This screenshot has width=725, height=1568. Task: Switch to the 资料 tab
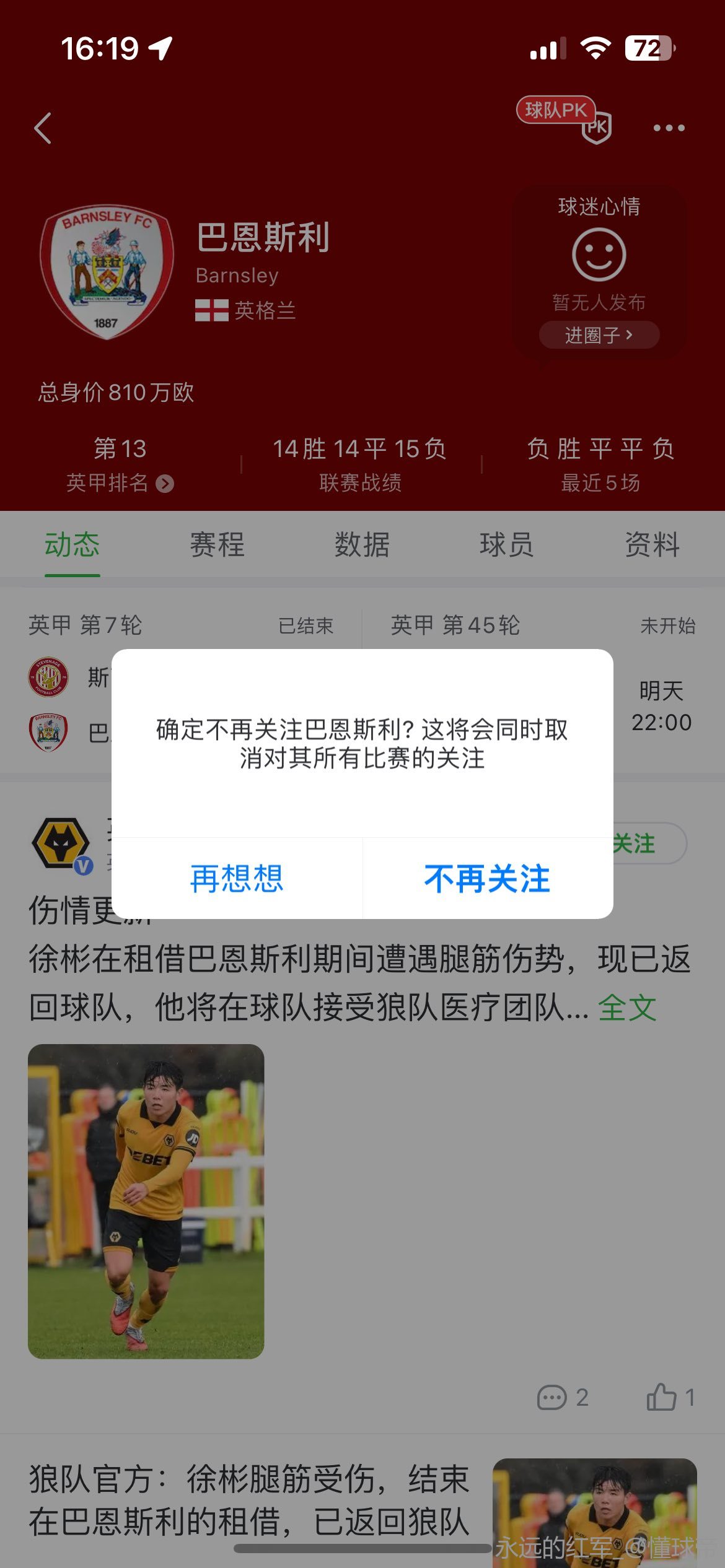click(652, 545)
